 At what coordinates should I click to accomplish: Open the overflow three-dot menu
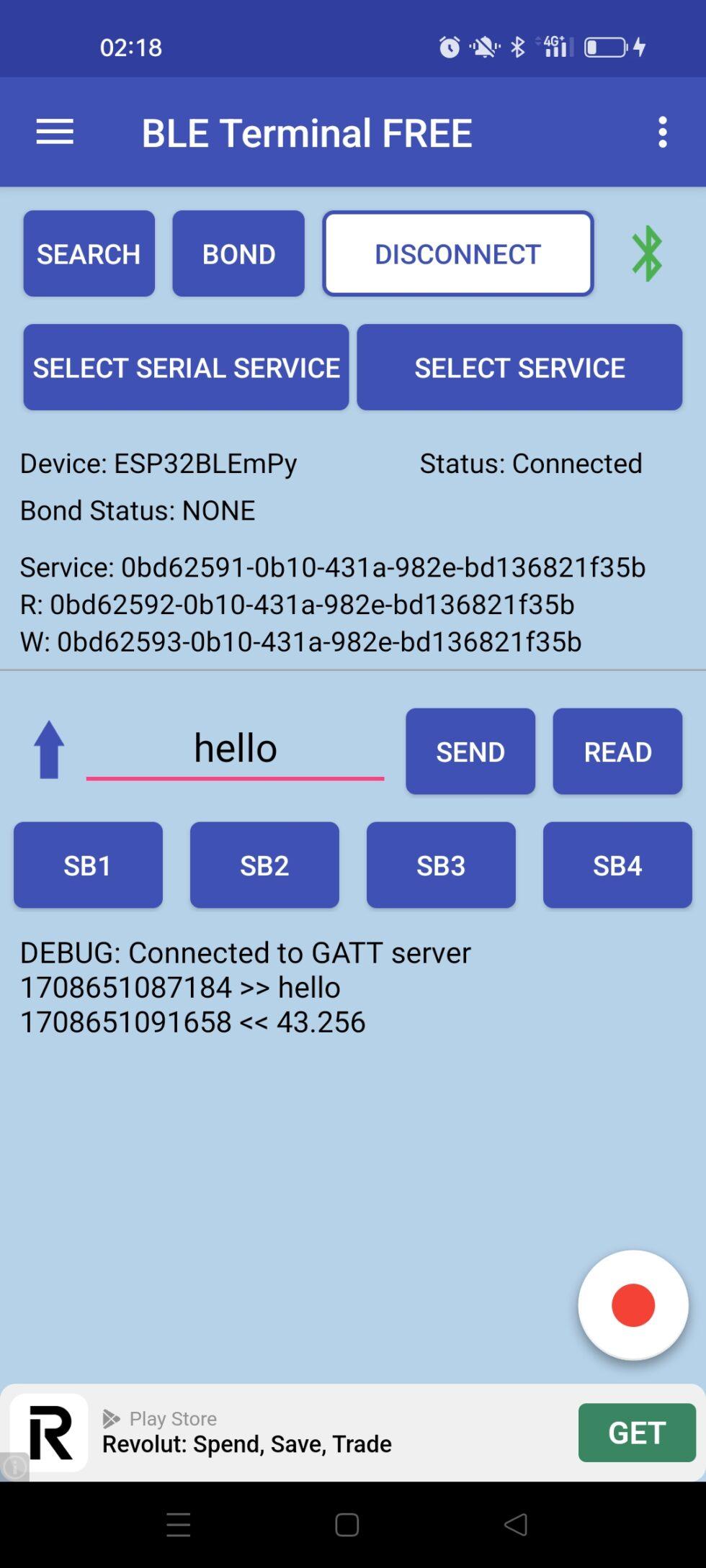pos(662,132)
